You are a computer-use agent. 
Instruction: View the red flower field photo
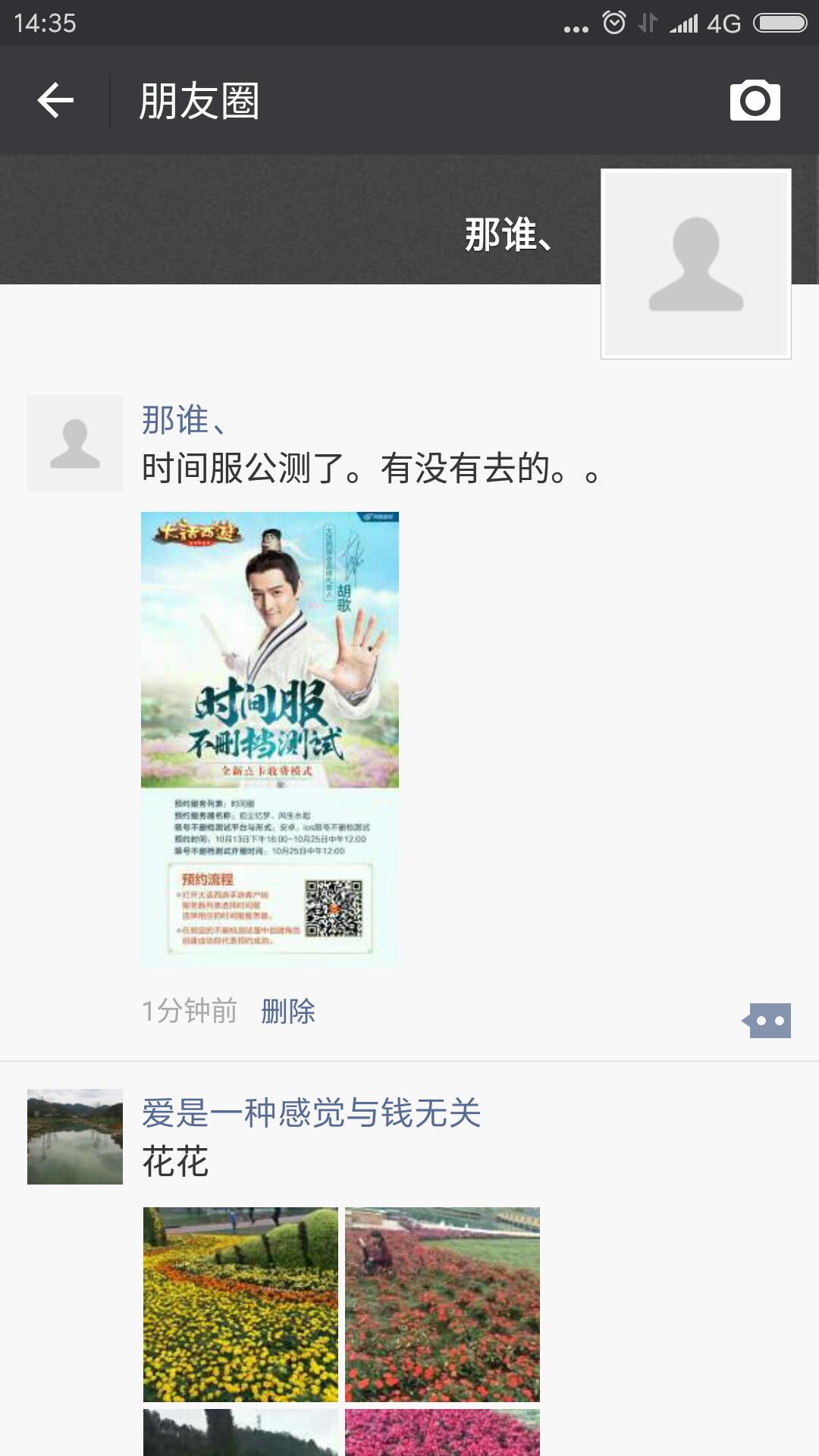(x=442, y=1304)
